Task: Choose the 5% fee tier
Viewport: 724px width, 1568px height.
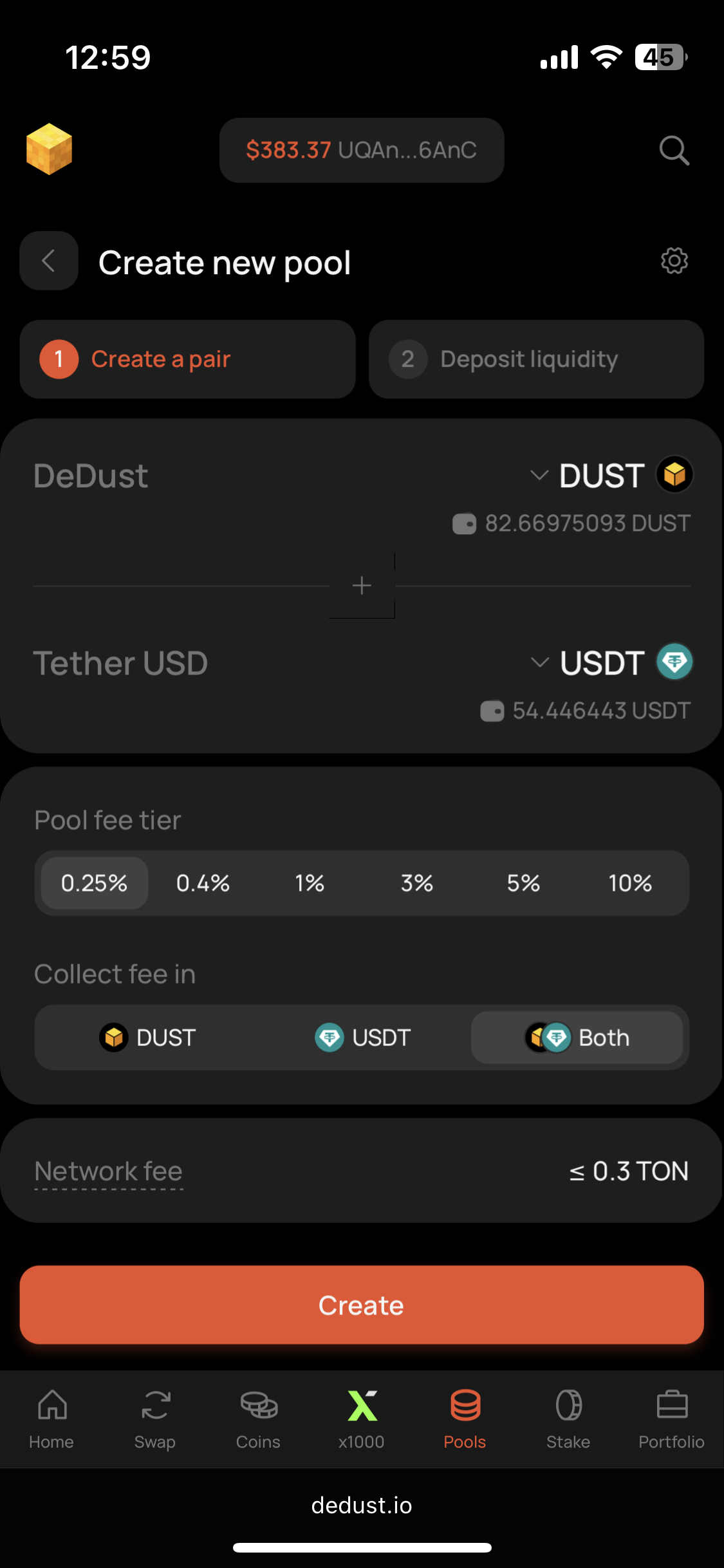Action: click(x=523, y=883)
